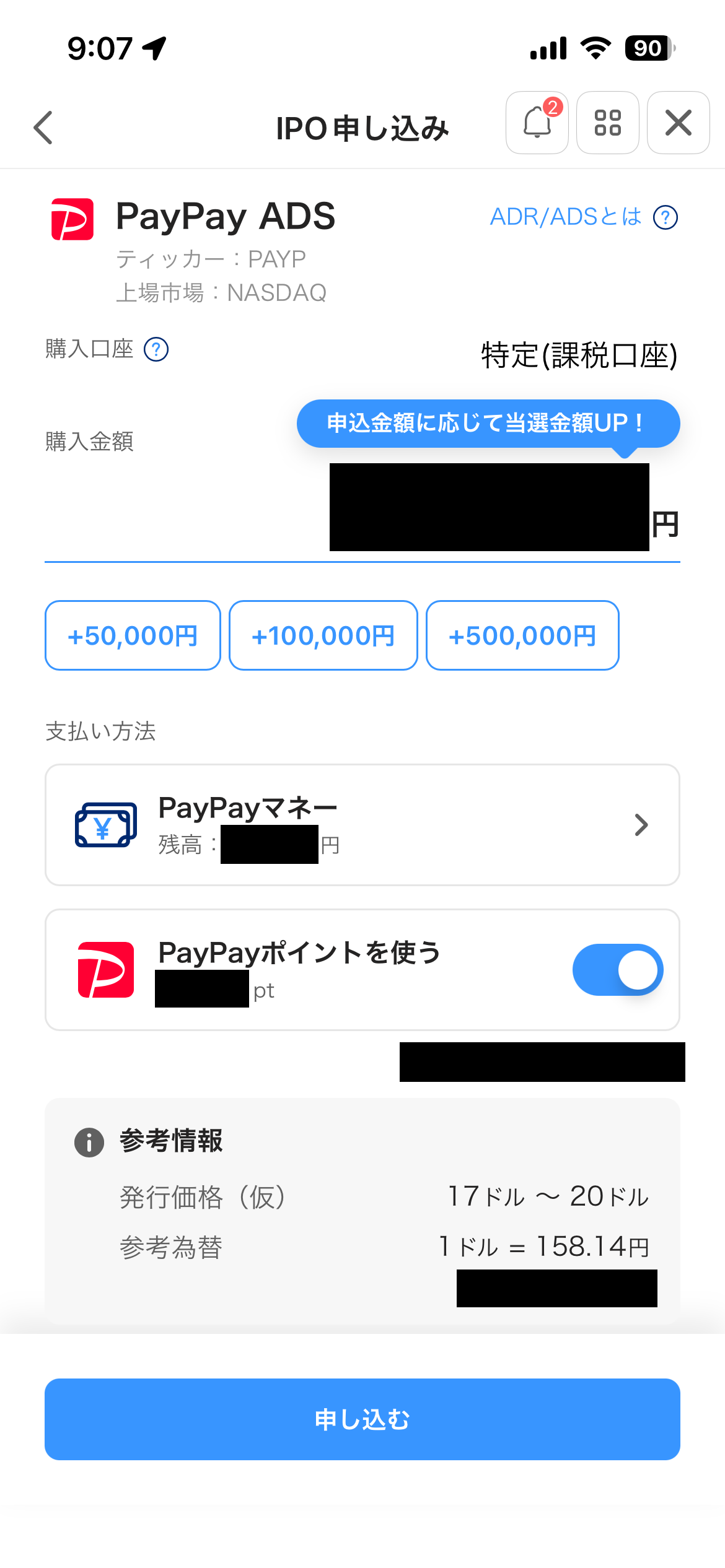Screen dimensions: 725x1568
Task: Open notifications via the bell icon
Action: [x=537, y=123]
